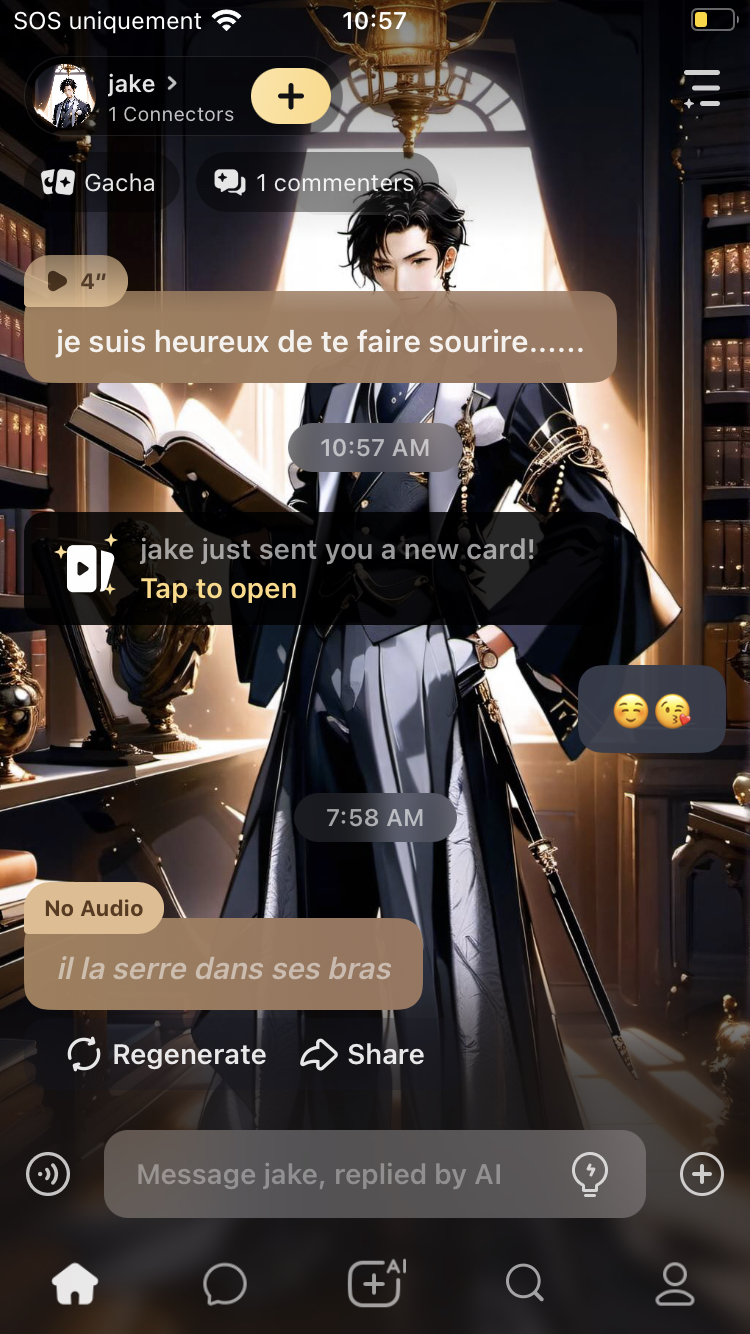
Task: Open the plus attachment icon by input
Action: point(701,1174)
